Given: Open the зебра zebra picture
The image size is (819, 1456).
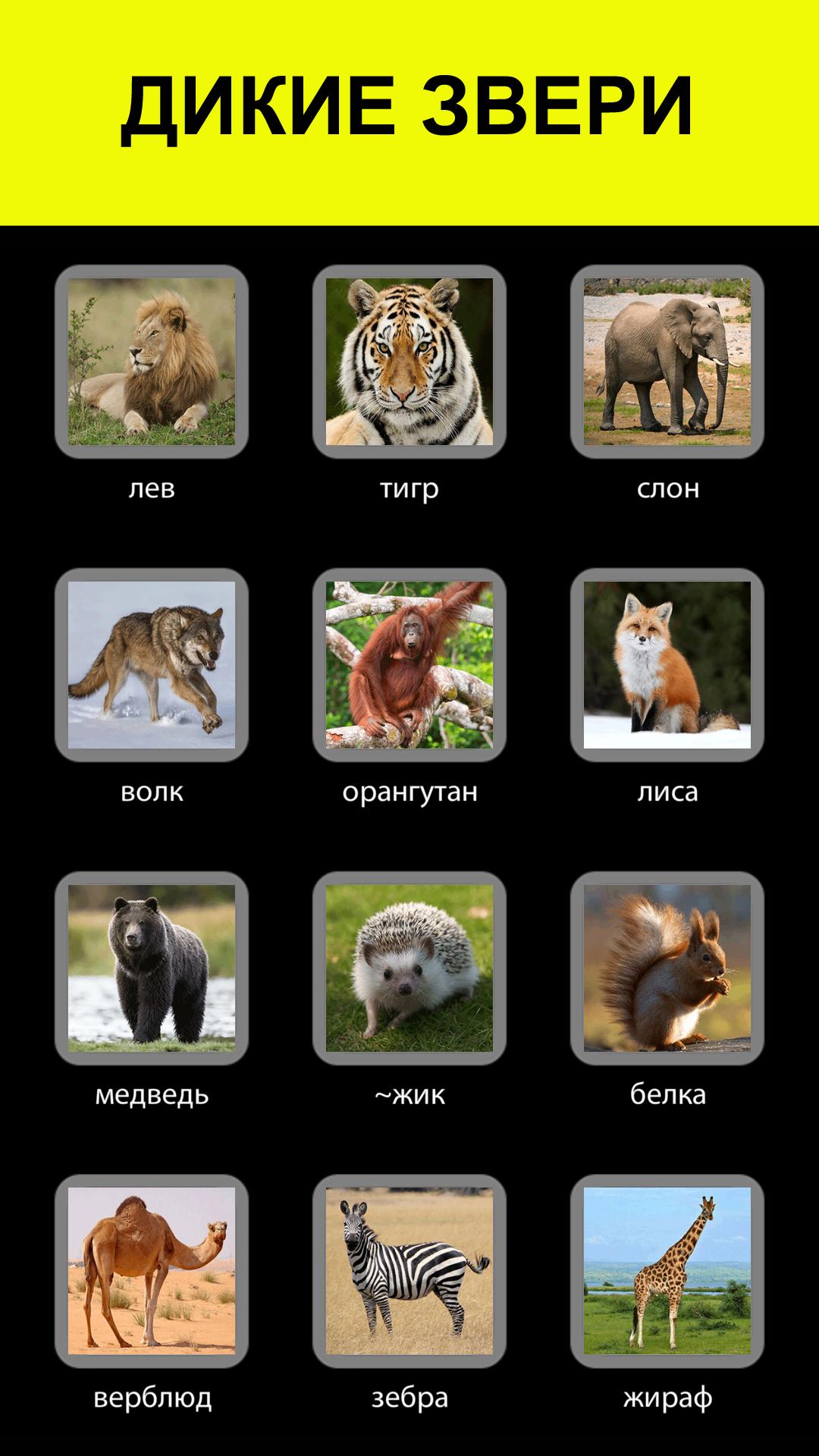Looking at the screenshot, I should point(409,1272).
